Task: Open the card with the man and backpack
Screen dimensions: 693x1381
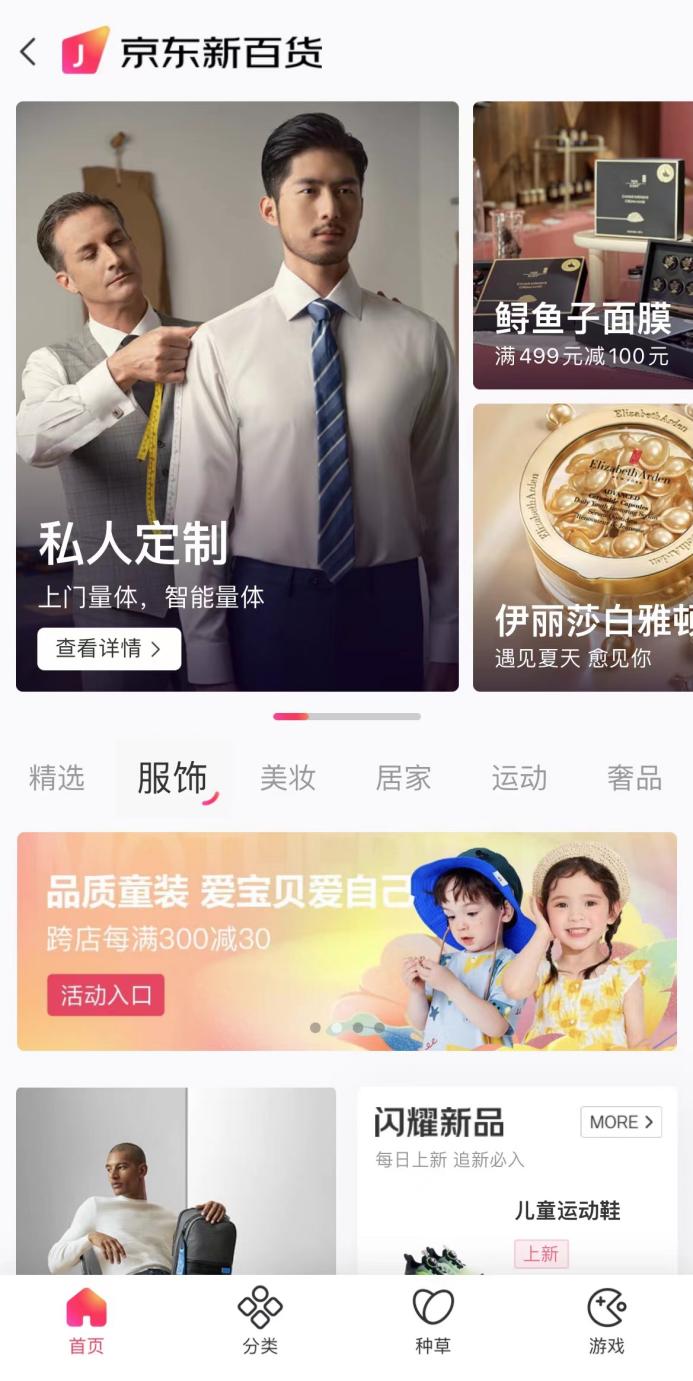Action: [x=176, y=1180]
